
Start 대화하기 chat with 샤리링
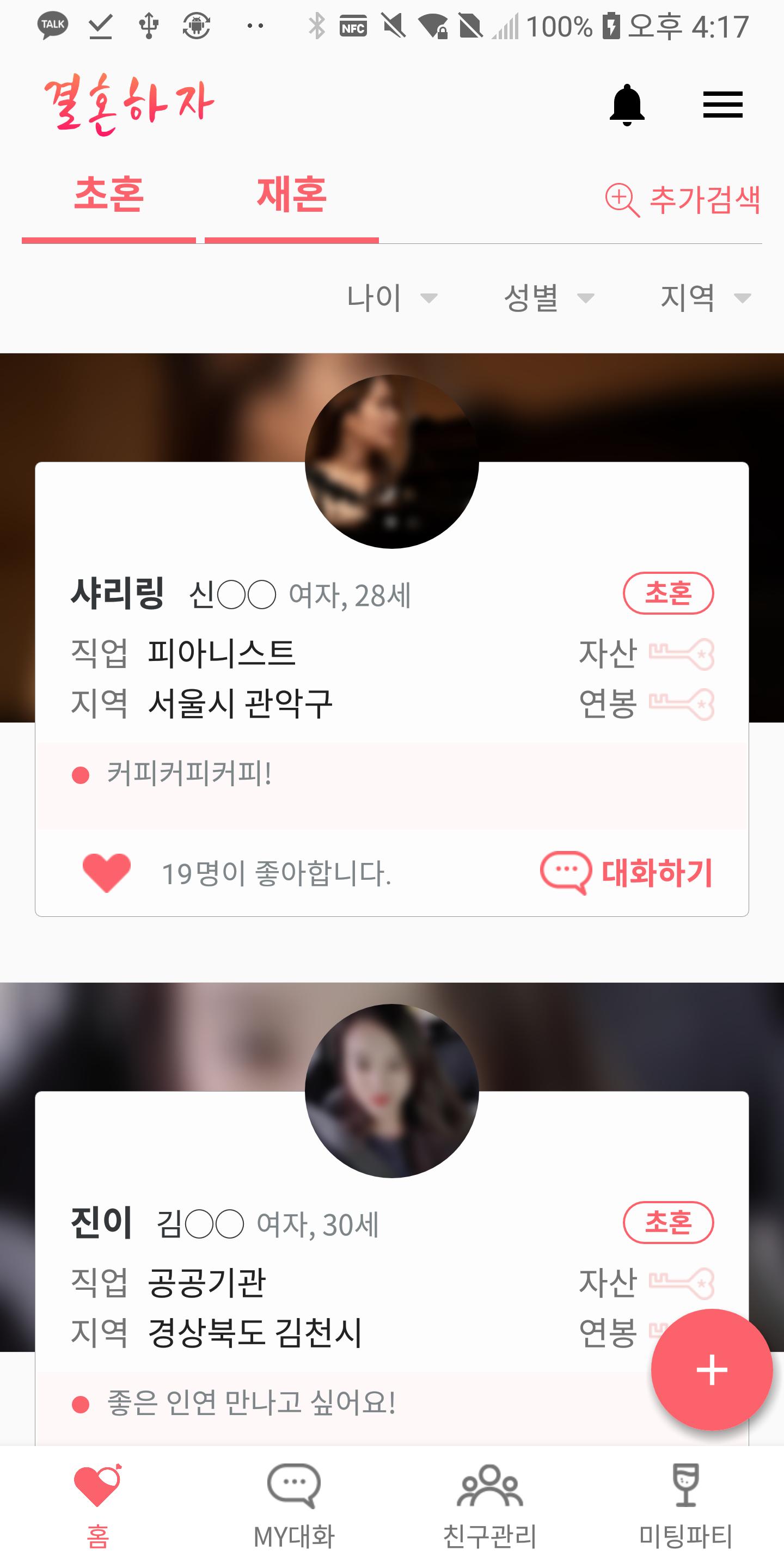(626, 872)
